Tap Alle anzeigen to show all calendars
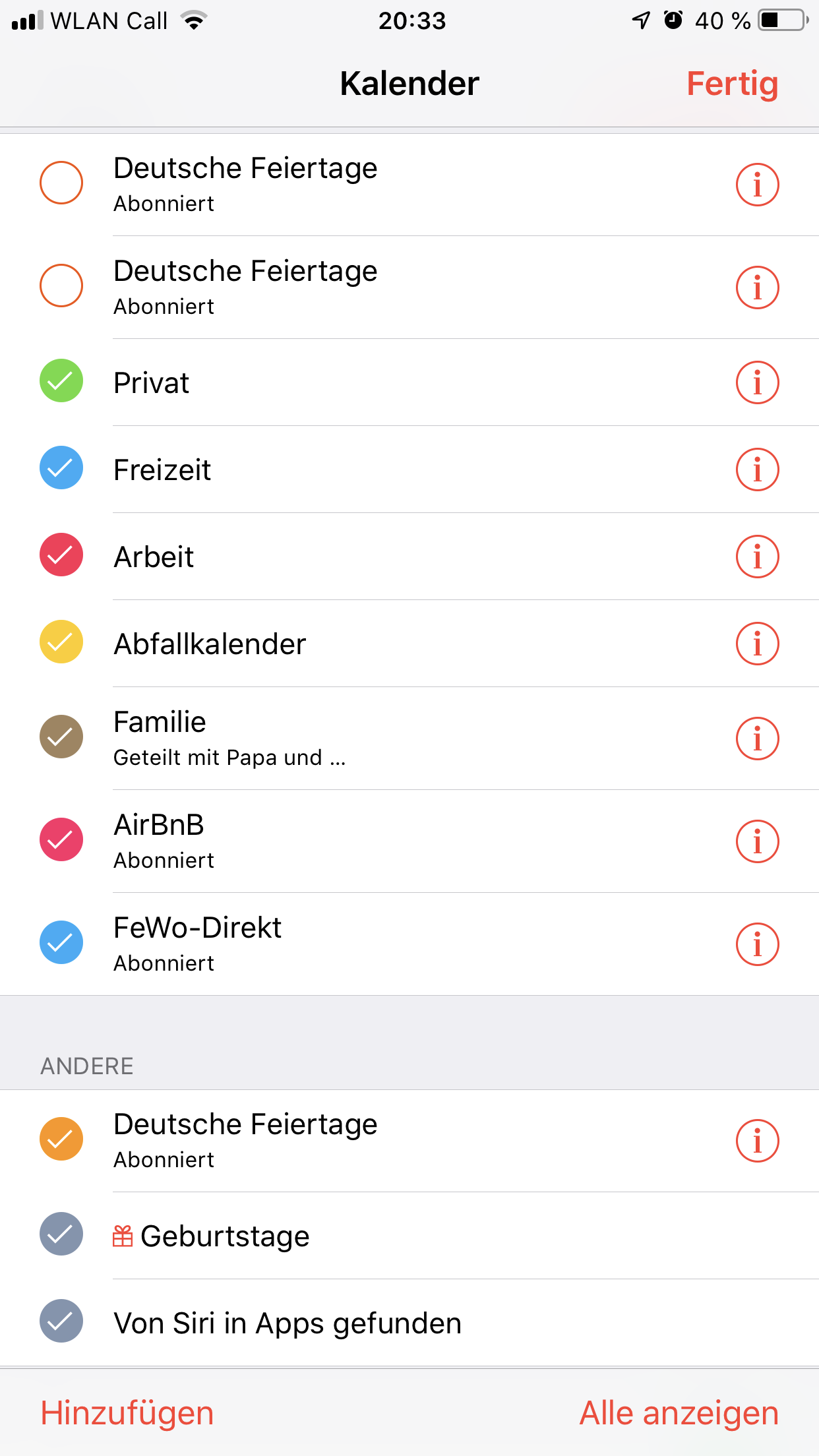 tap(679, 1412)
